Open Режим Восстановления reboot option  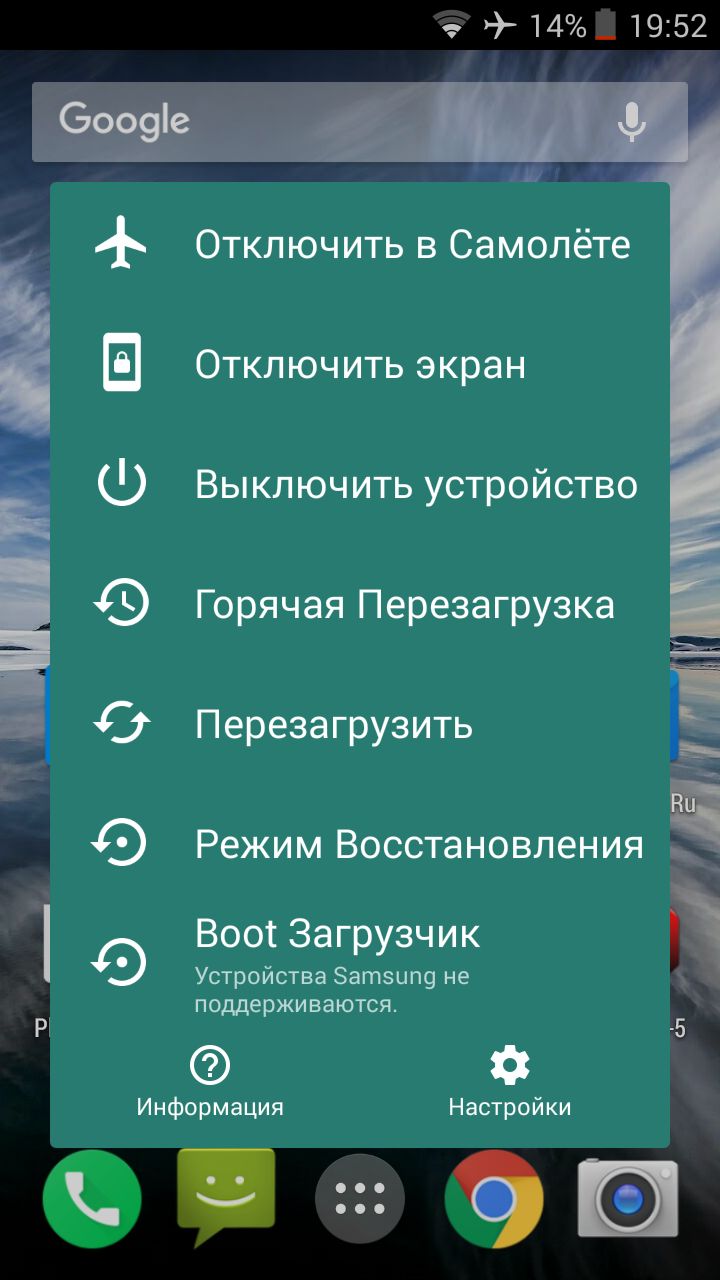360,844
